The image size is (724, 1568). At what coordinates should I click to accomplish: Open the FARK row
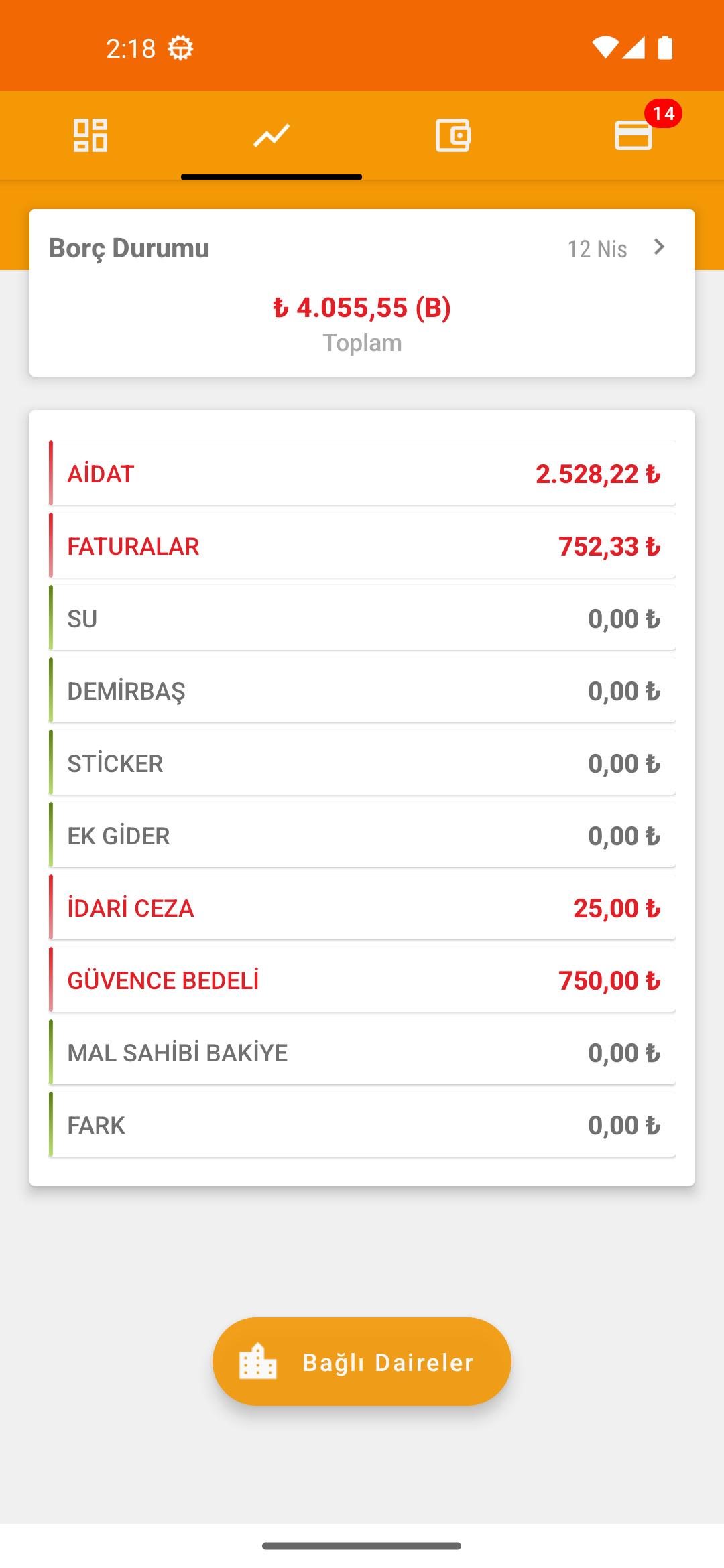362,1124
